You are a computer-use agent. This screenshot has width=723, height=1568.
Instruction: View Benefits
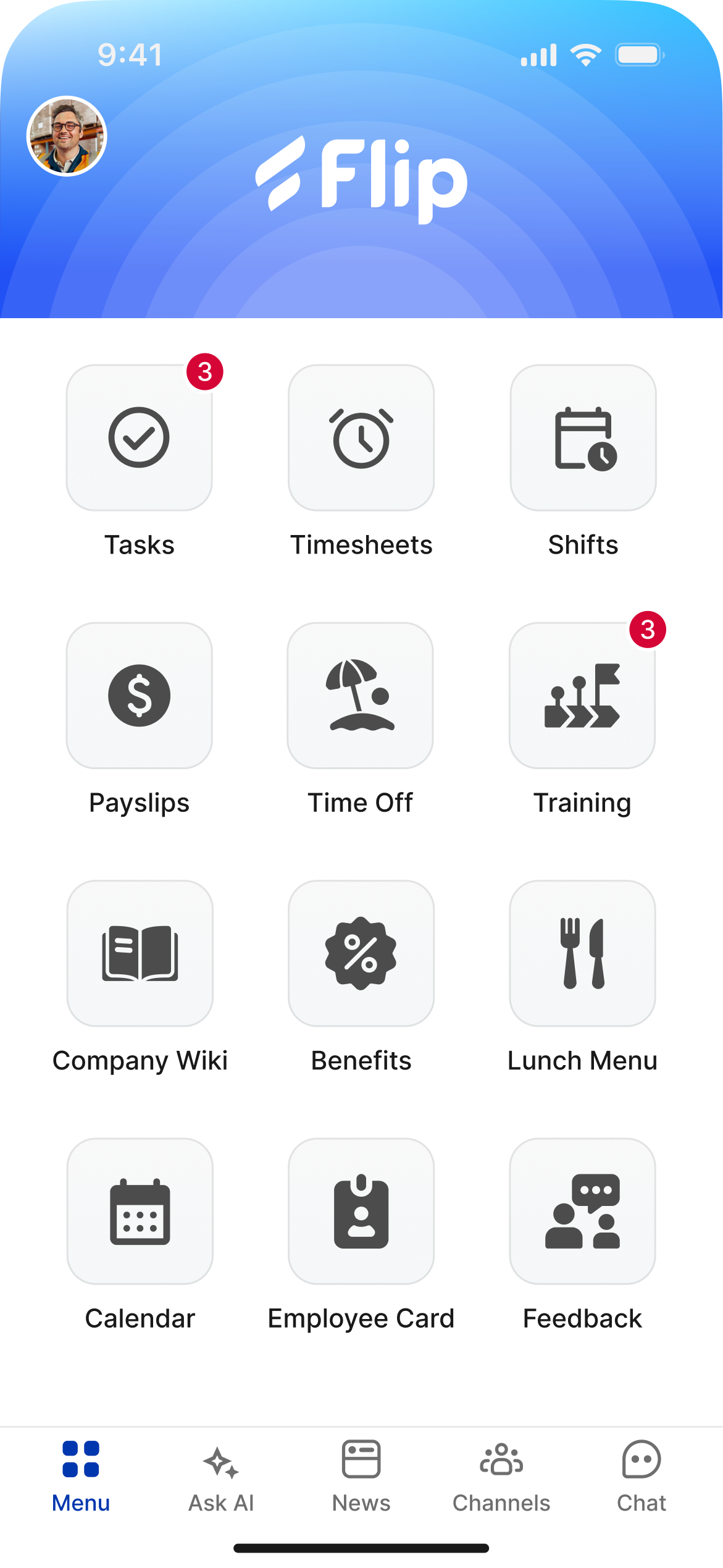(361, 953)
